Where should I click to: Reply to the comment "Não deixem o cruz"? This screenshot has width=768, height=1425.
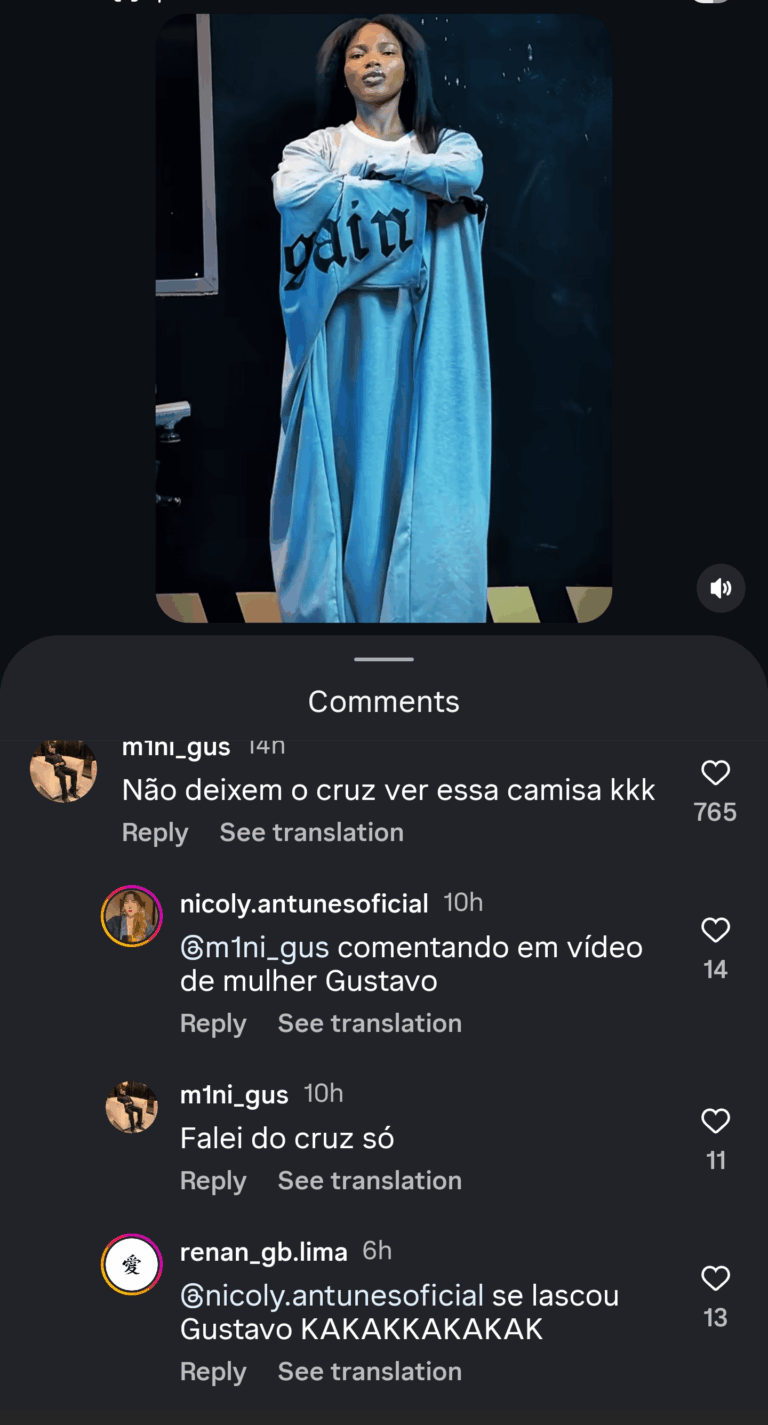pyautogui.click(x=155, y=833)
